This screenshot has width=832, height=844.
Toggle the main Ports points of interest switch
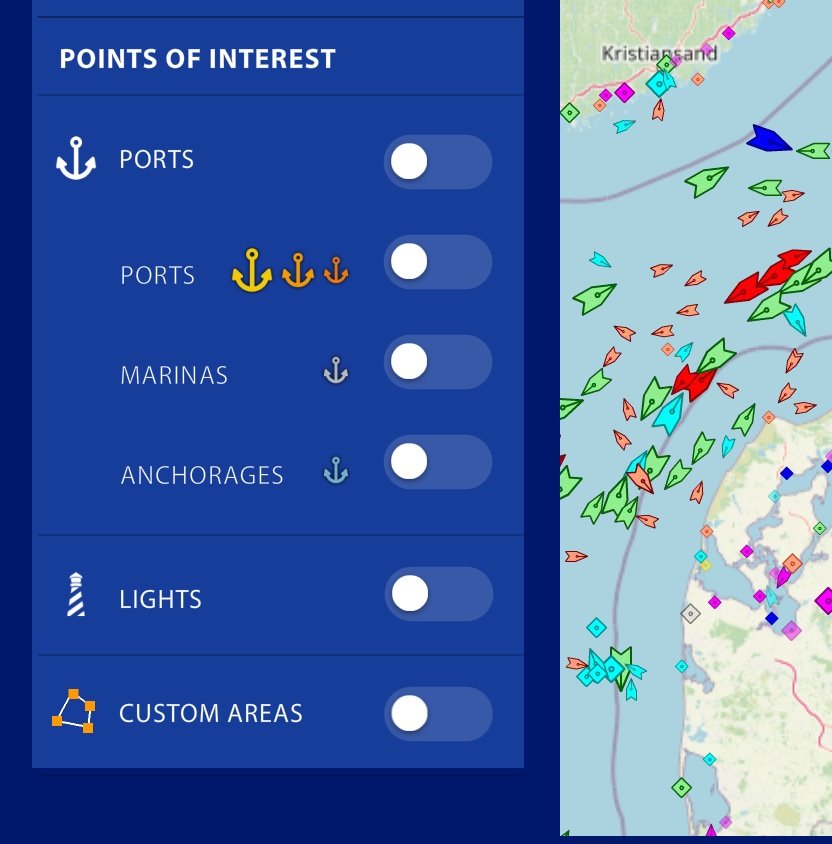(x=437, y=162)
